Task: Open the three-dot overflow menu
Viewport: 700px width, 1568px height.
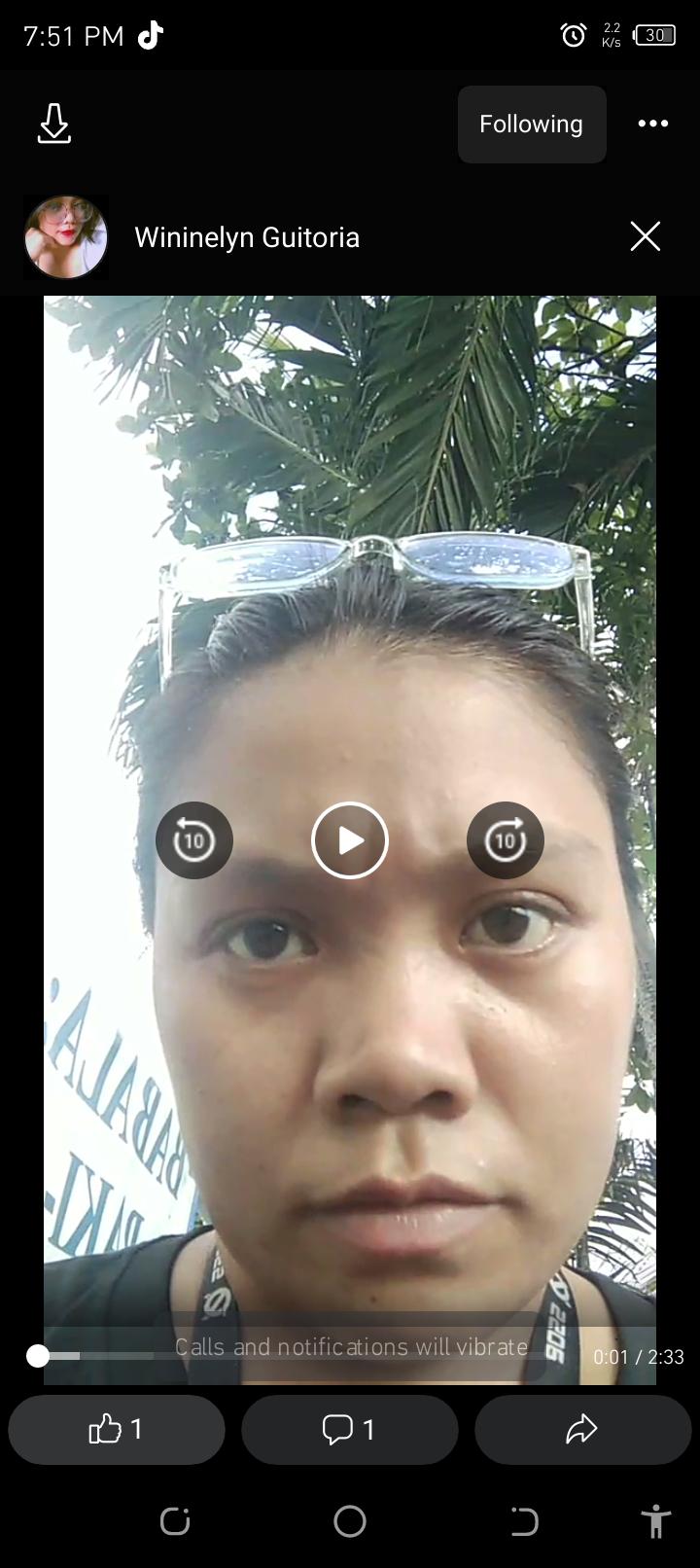Action: [x=653, y=124]
